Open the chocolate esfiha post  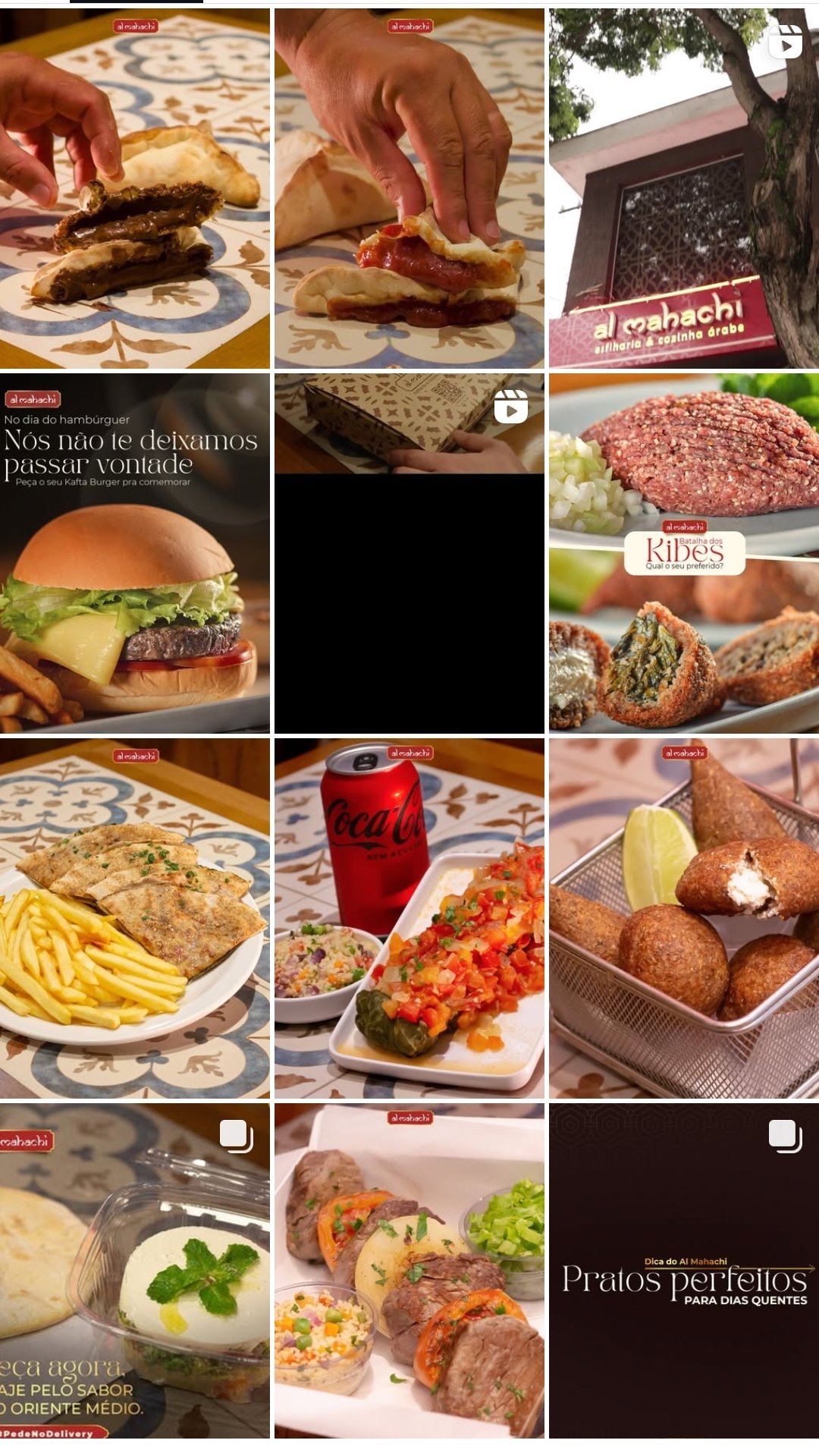pyautogui.click(x=135, y=188)
